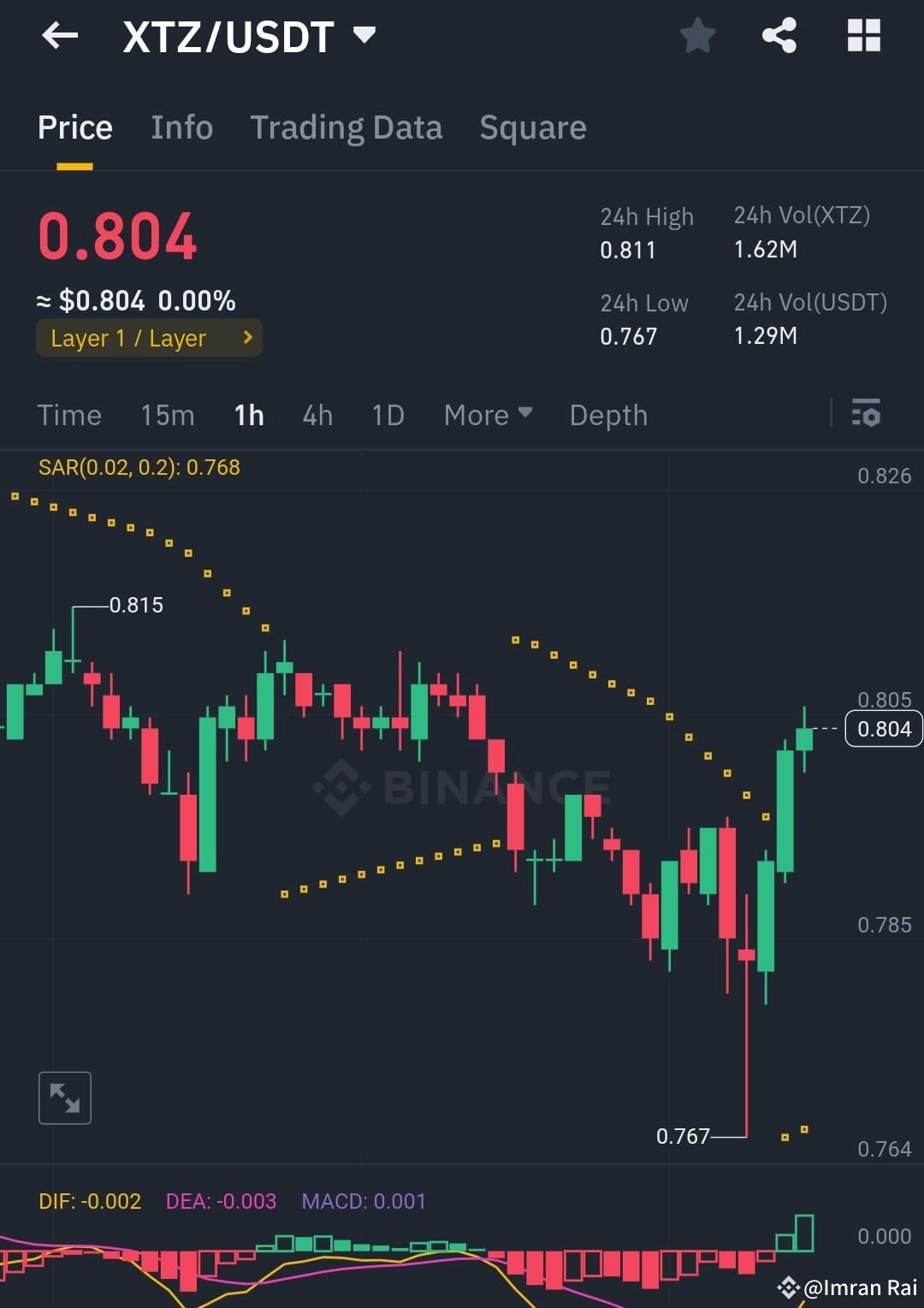This screenshot has height=1308, width=924.
Task: Tap the current price marker showing 0.804
Action: tap(883, 728)
